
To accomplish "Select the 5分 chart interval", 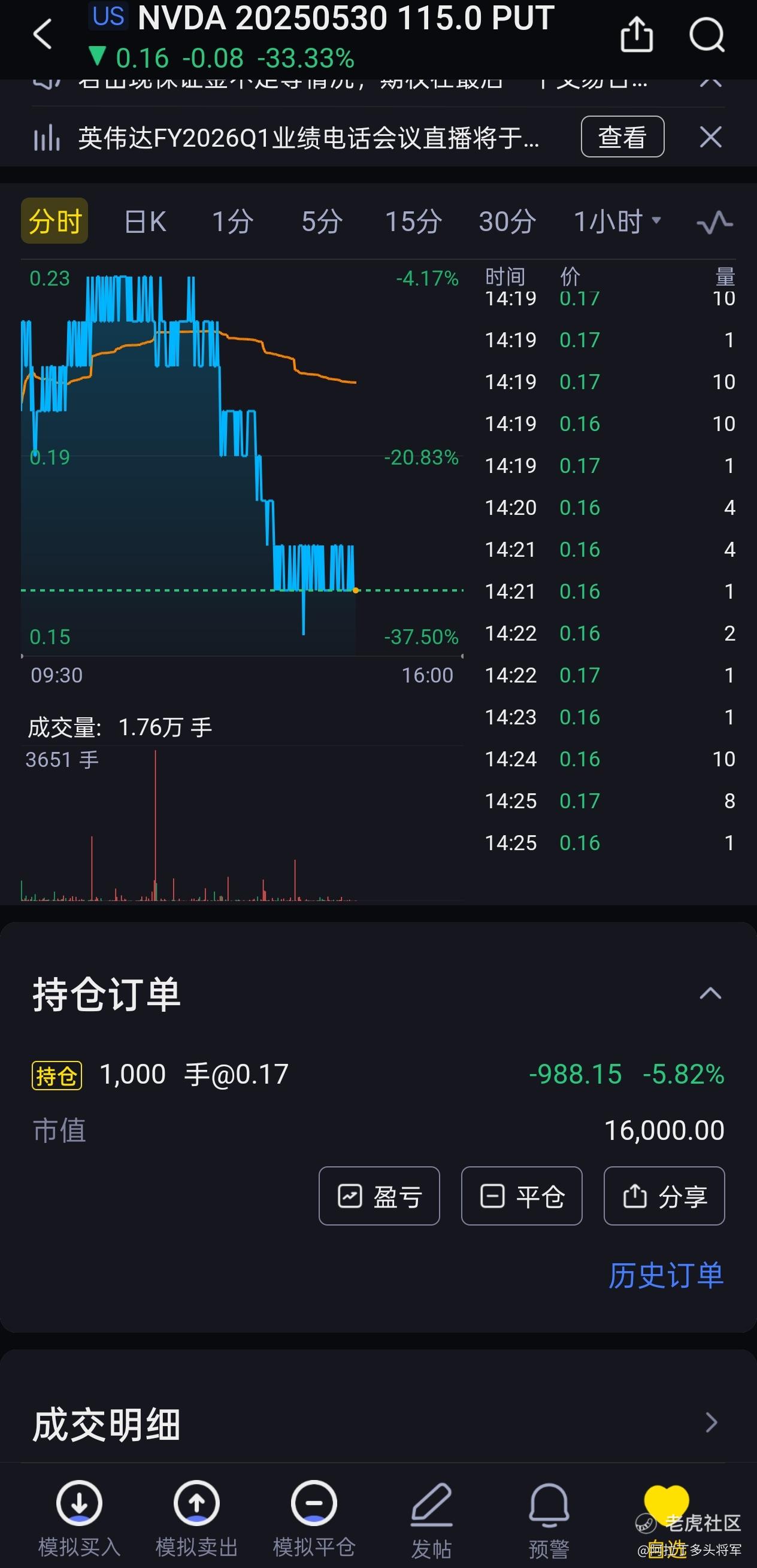I will (x=322, y=221).
